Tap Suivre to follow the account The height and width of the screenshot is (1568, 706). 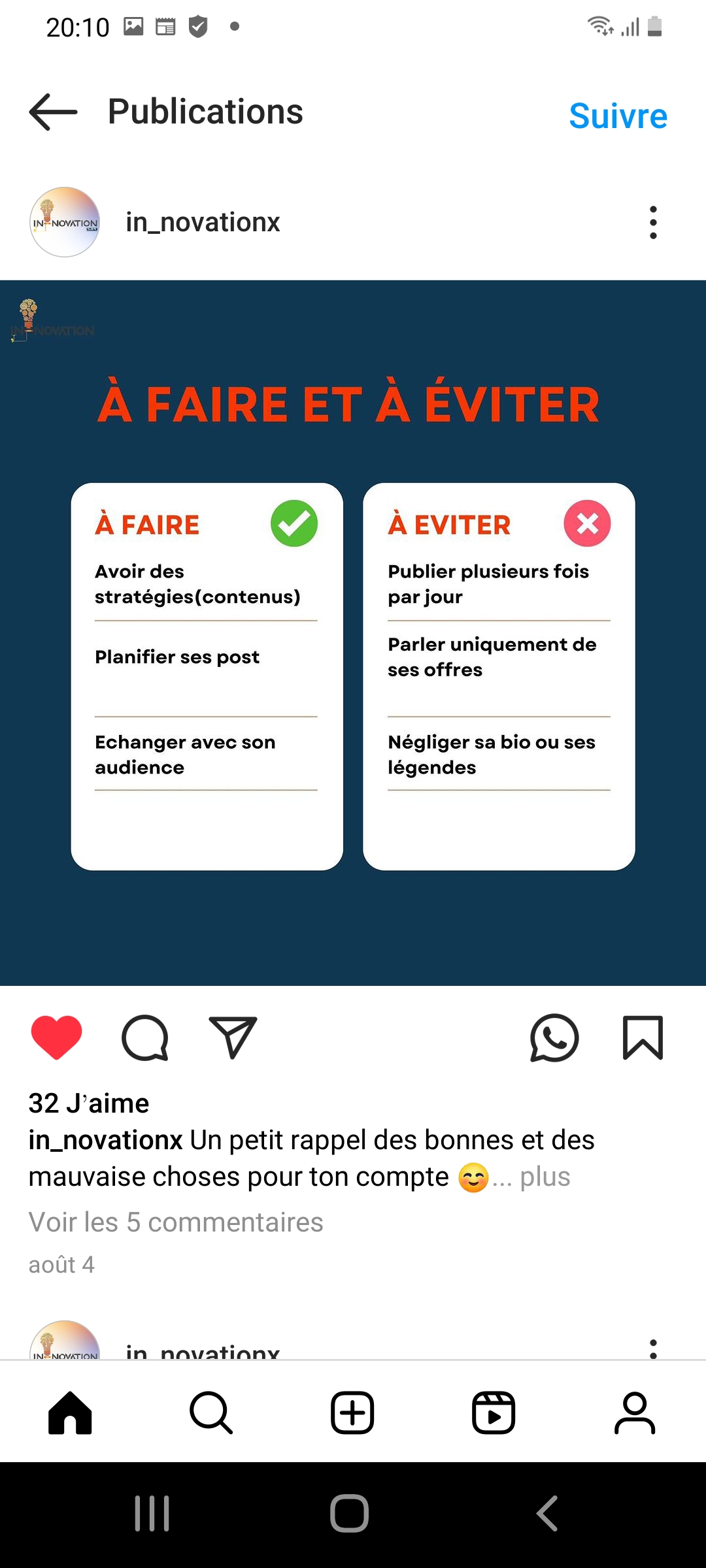[x=618, y=116]
